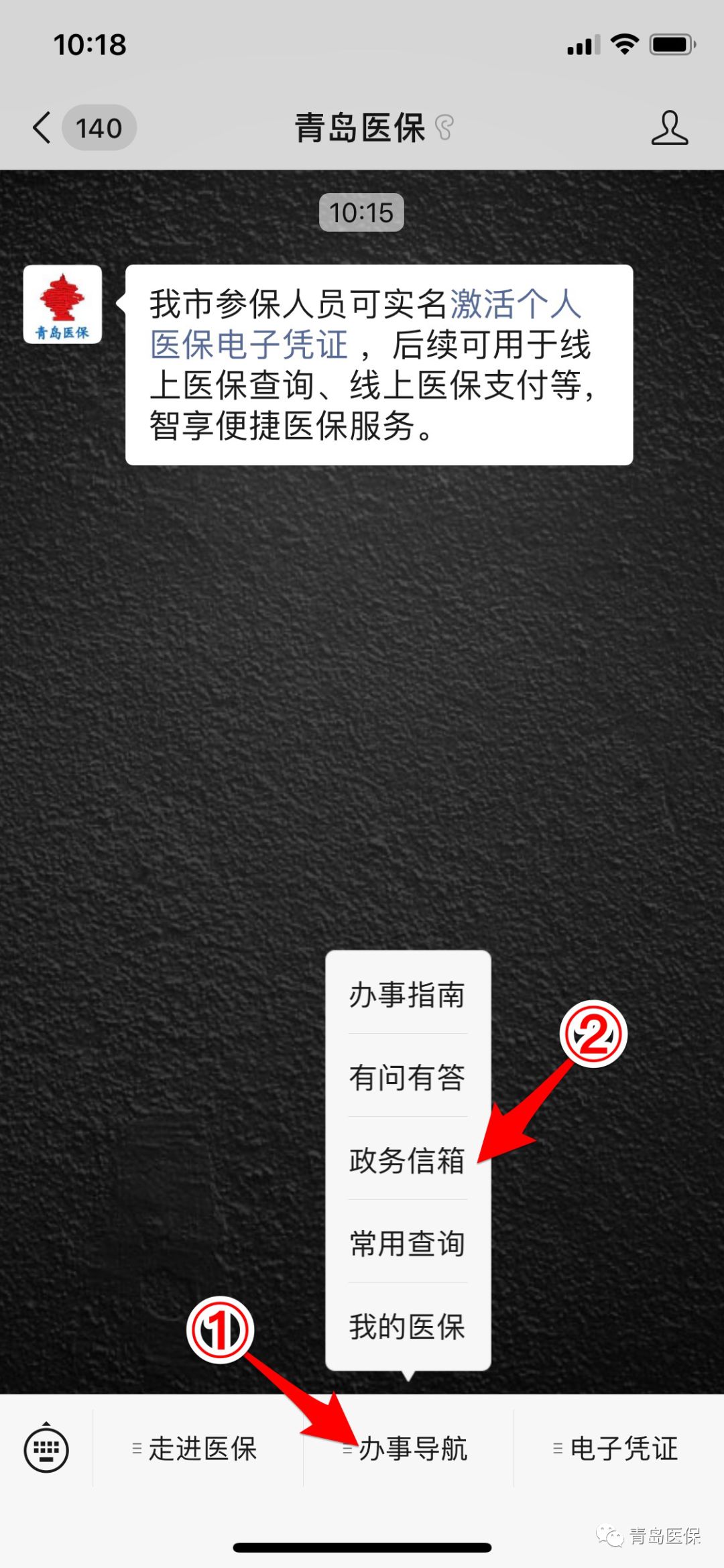Image resolution: width=724 pixels, height=1568 pixels.
Task: Open the 电子凭证 bottom menu
Action: click(x=618, y=1449)
